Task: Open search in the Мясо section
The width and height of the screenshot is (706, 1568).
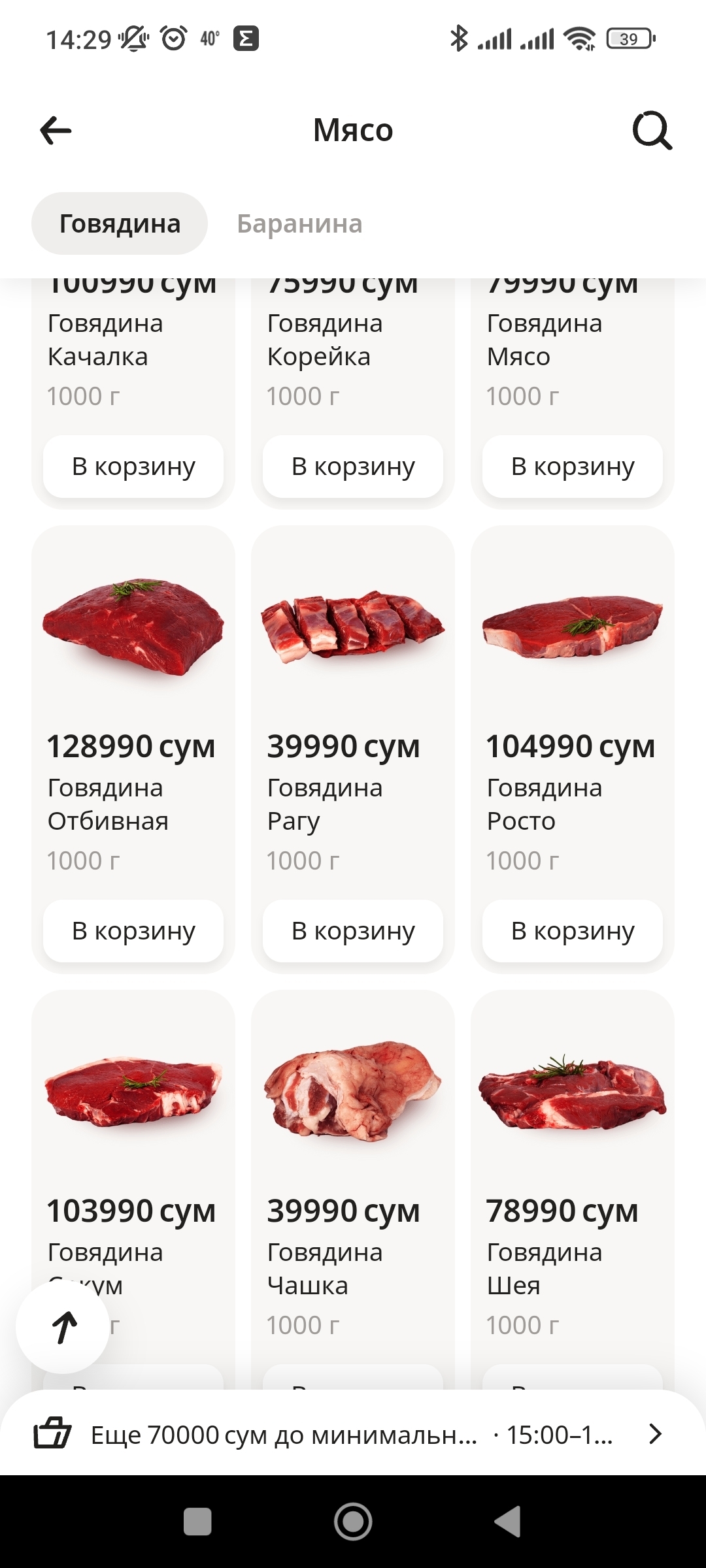Action: pos(652,130)
